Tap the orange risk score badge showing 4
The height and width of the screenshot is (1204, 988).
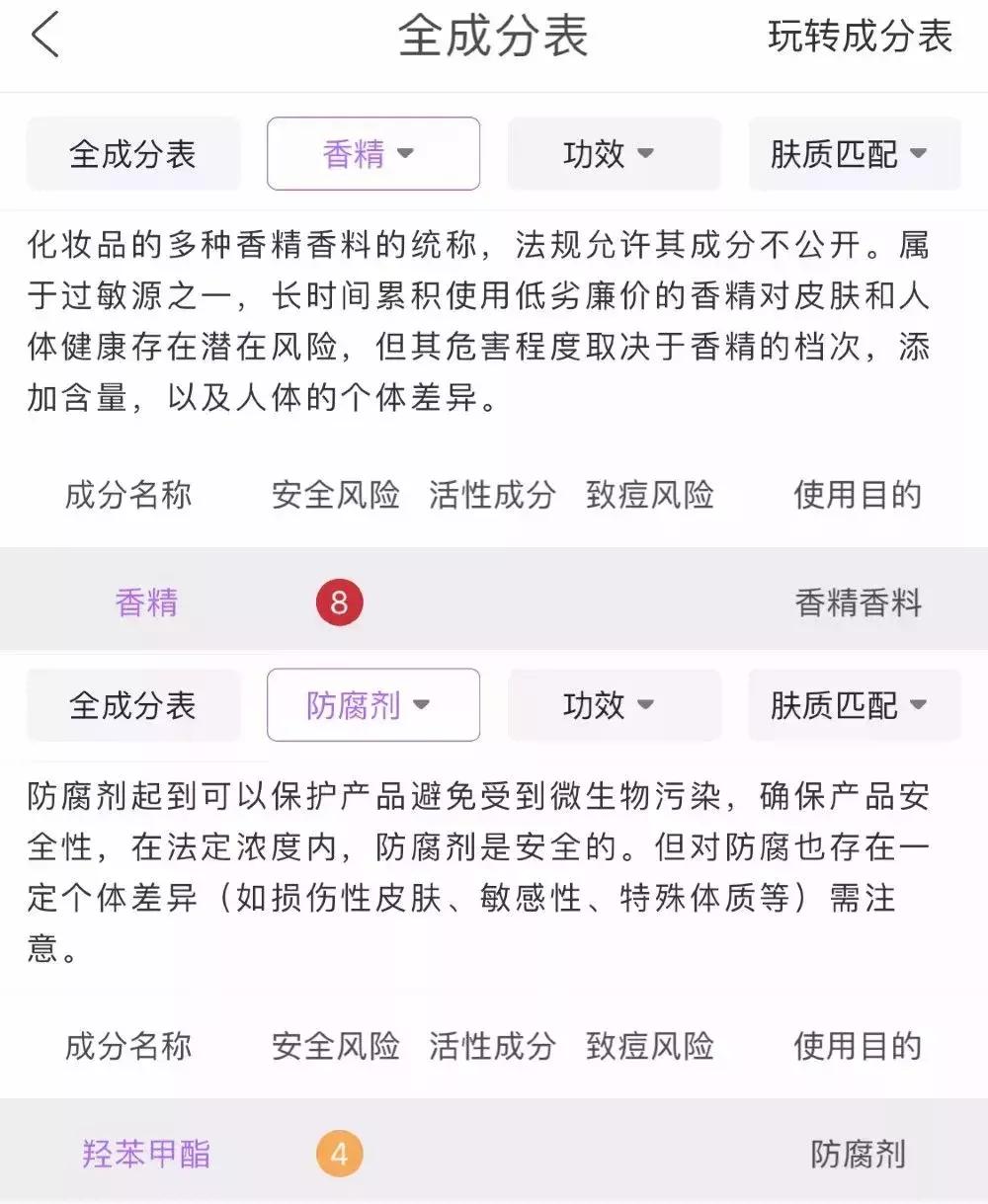[x=339, y=1153]
